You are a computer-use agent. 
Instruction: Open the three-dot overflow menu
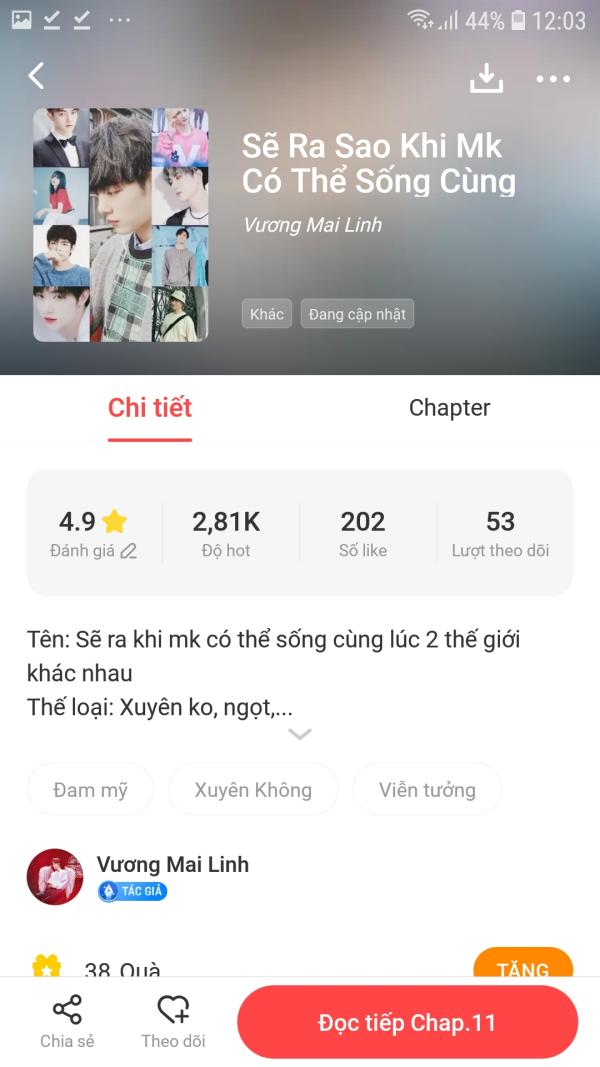pyautogui.click(x=553, y=78)
